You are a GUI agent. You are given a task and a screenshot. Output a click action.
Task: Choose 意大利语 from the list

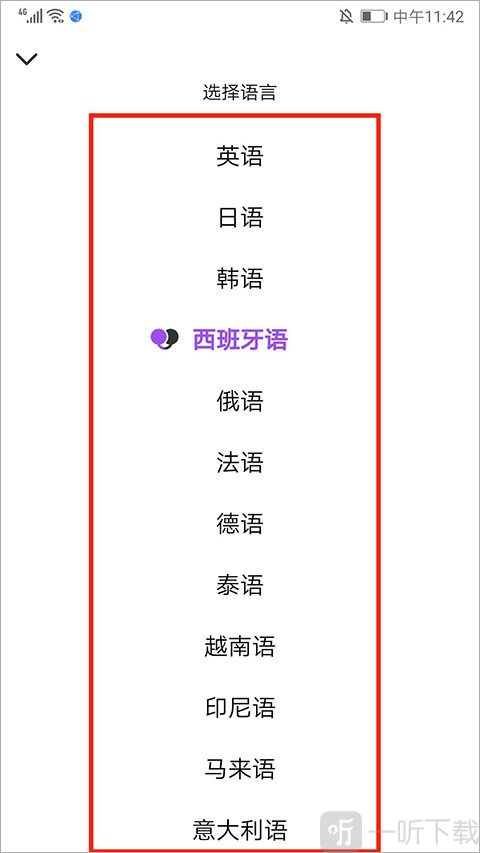tap(239, 830)
